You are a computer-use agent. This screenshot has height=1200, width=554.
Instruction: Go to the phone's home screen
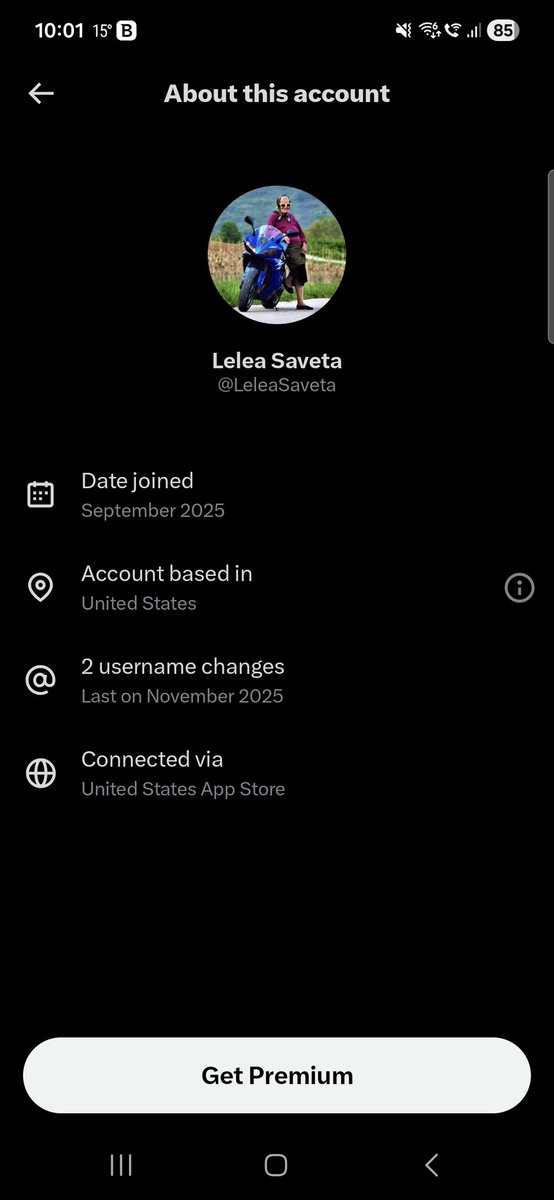pos(276,1164)
